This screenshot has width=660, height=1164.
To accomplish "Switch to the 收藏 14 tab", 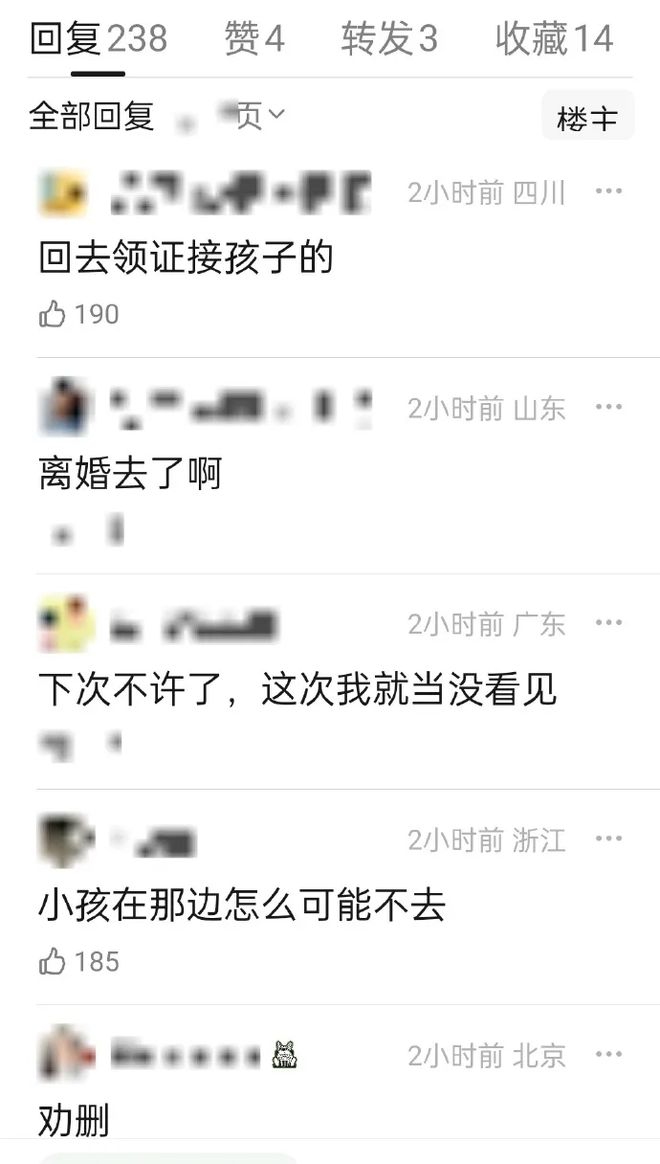I will tap(553, 39).
